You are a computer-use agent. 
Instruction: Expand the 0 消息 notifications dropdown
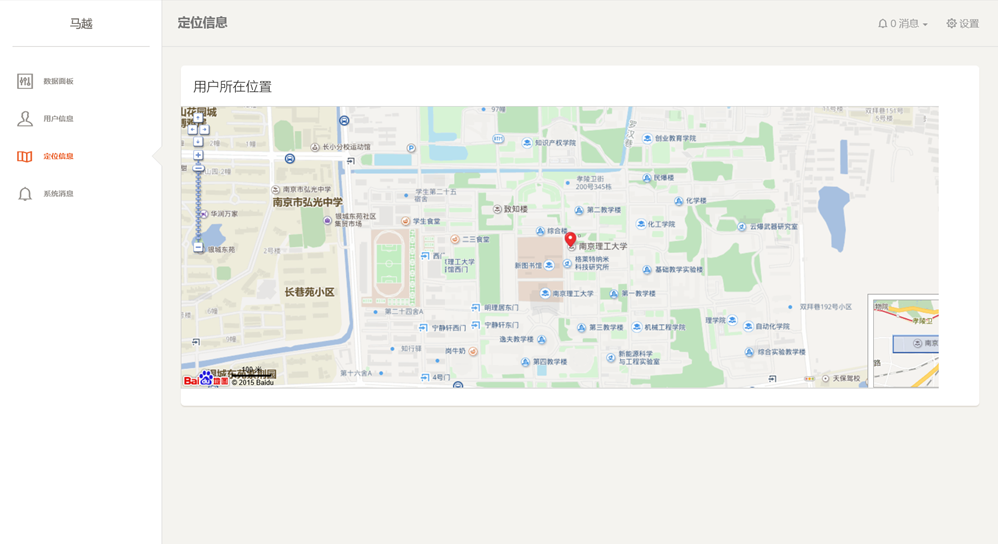(903, 23)
